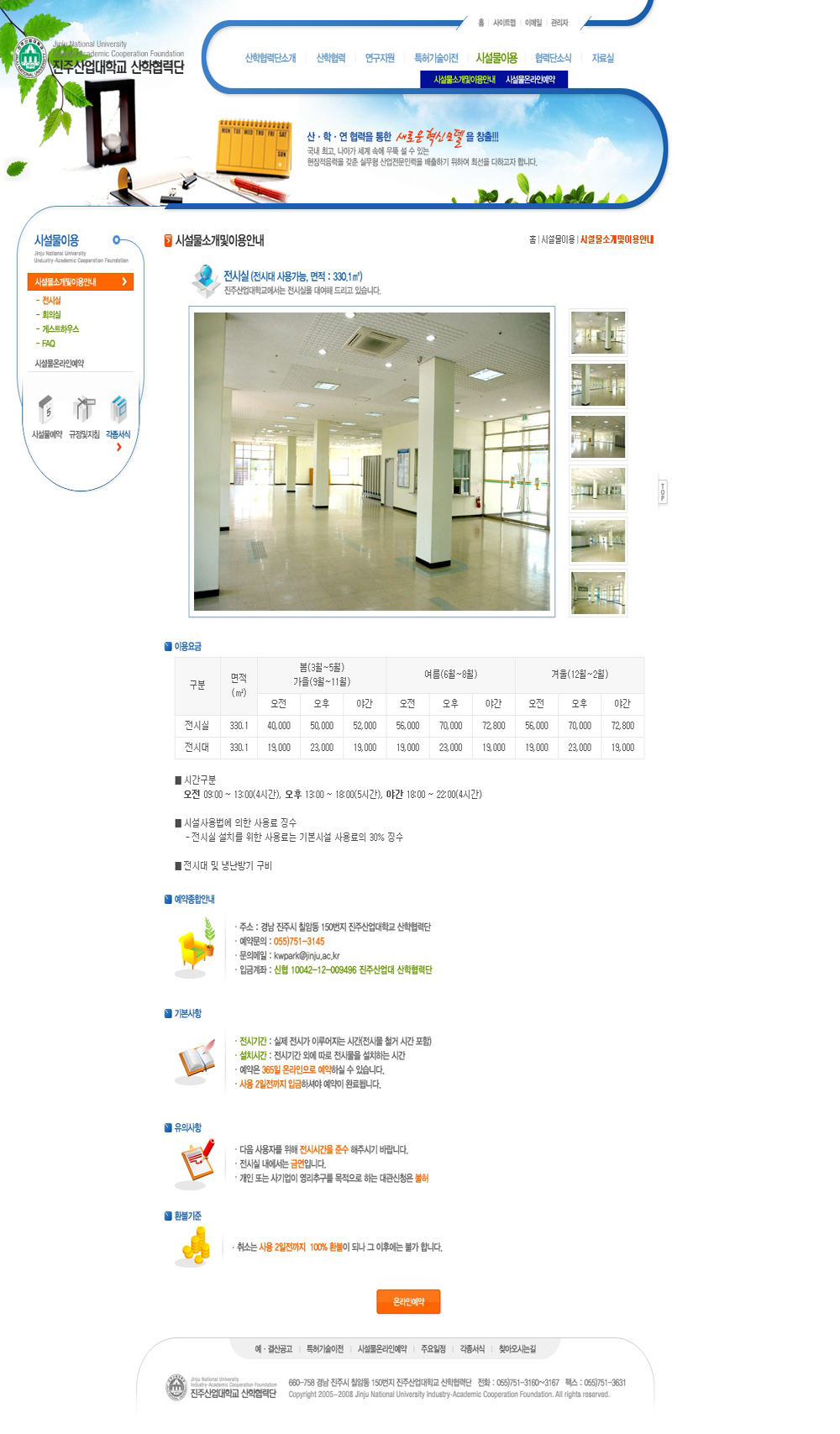Open the 사이트맵 link at the top
840x1434 pixels.
(x=504, y=23)
